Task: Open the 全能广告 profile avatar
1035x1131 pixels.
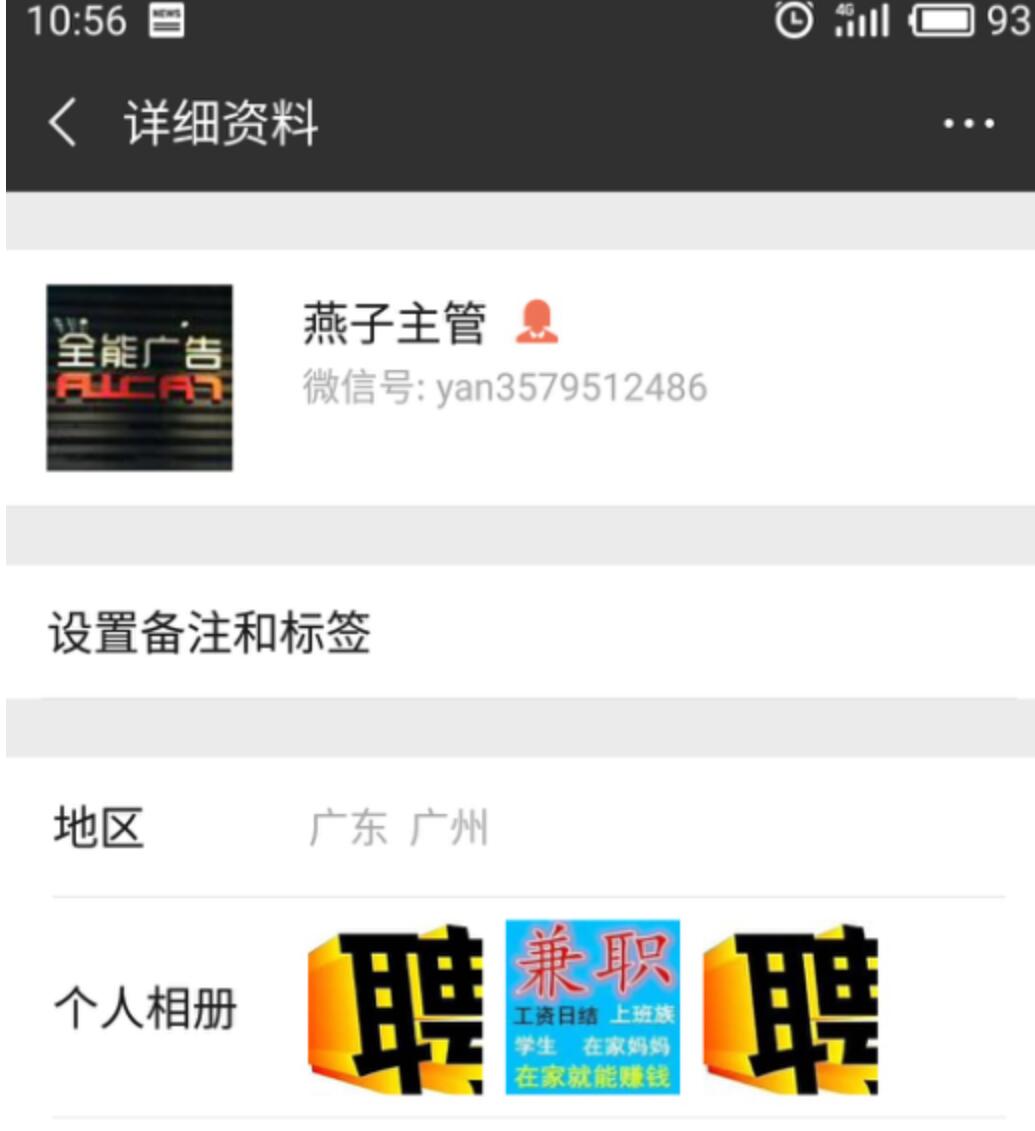Action: (x=140, y=378)
